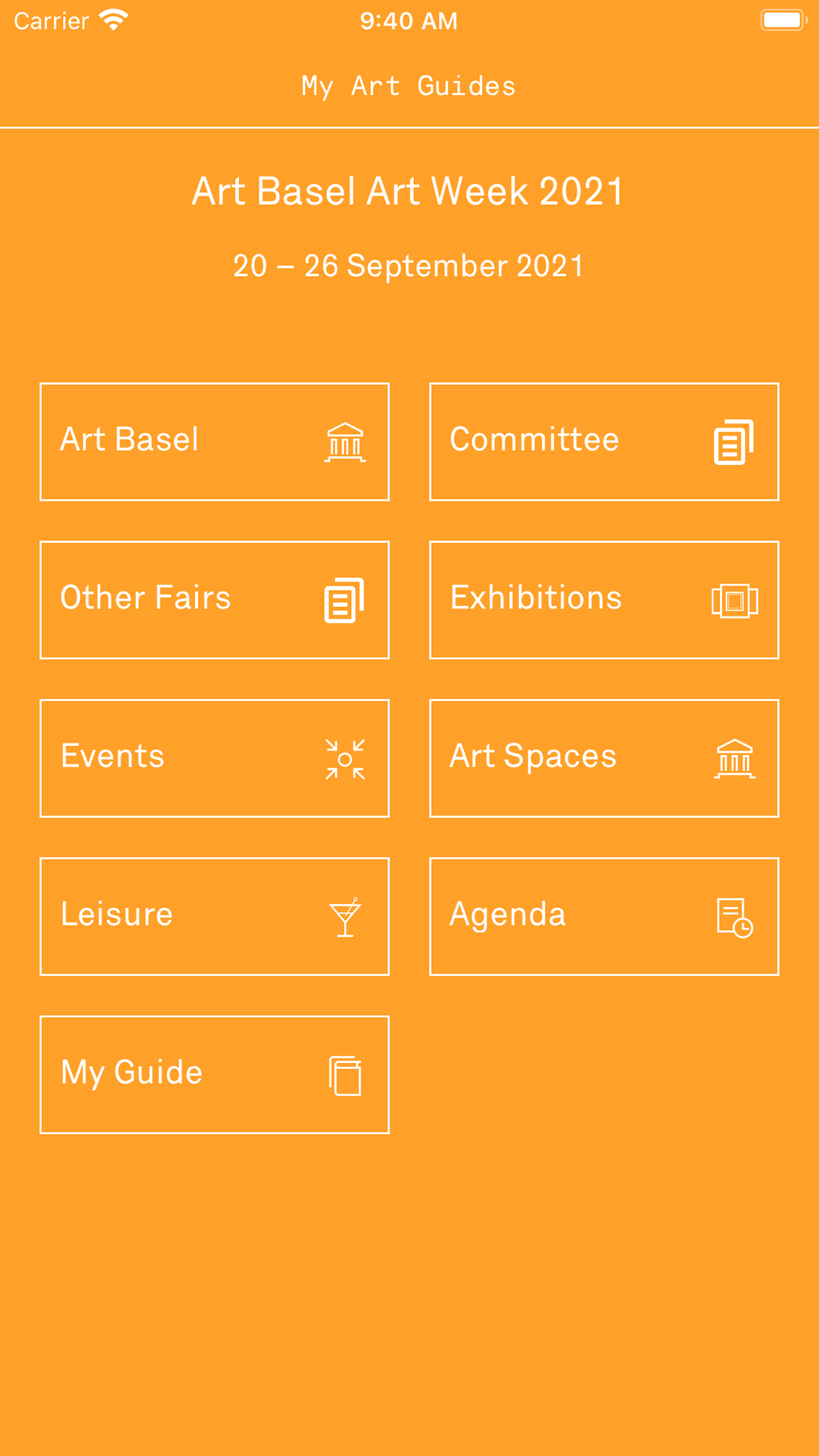Viewport: 819px width, 1456px height.
Task: Go to My Guide
Action: coord(215,1075)
